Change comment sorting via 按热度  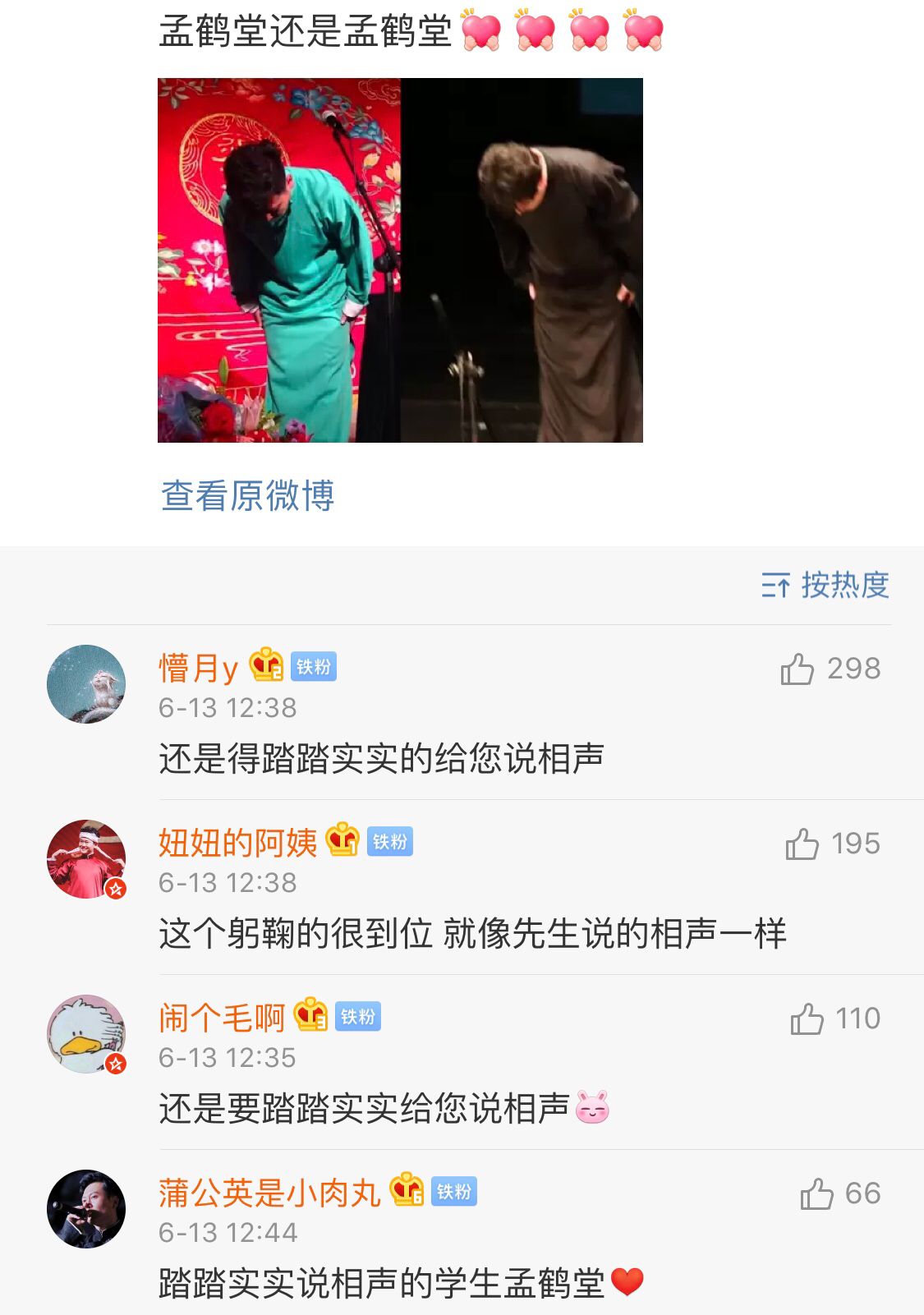pyautogui.click(x=825, y=585)
